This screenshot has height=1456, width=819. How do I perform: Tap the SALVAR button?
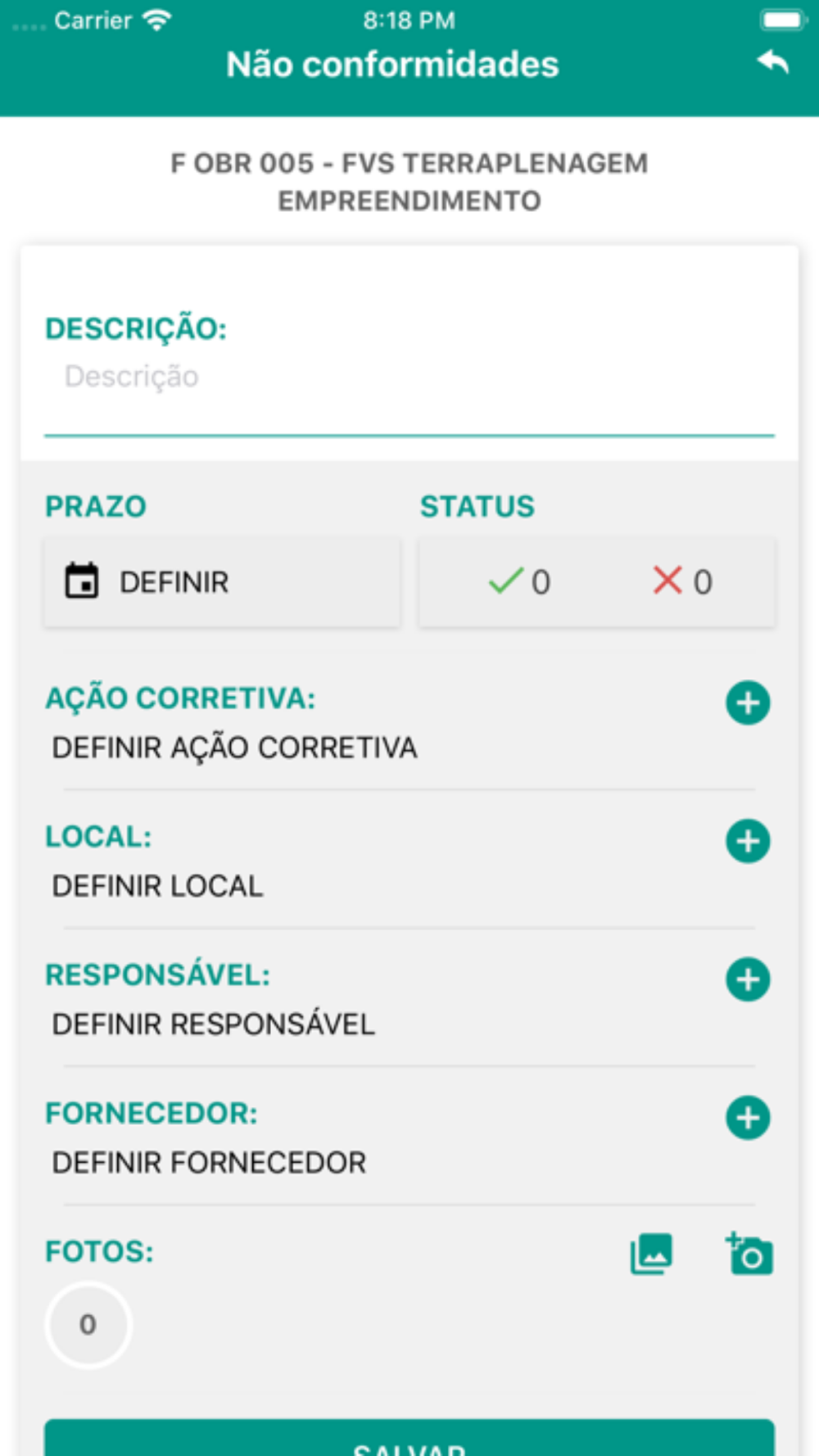[x=409, y=1438]
